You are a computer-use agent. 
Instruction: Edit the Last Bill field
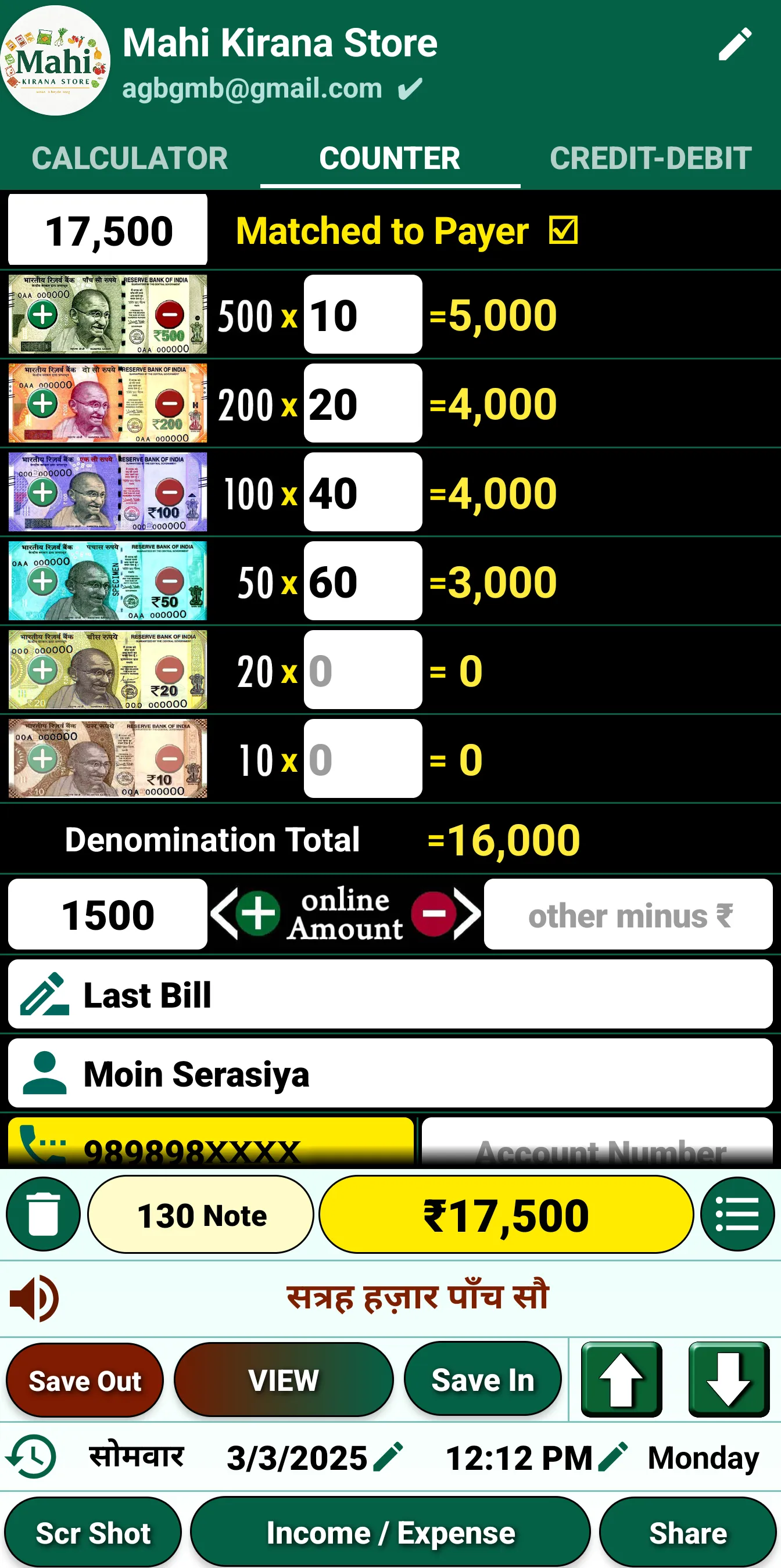pos(390,995)
